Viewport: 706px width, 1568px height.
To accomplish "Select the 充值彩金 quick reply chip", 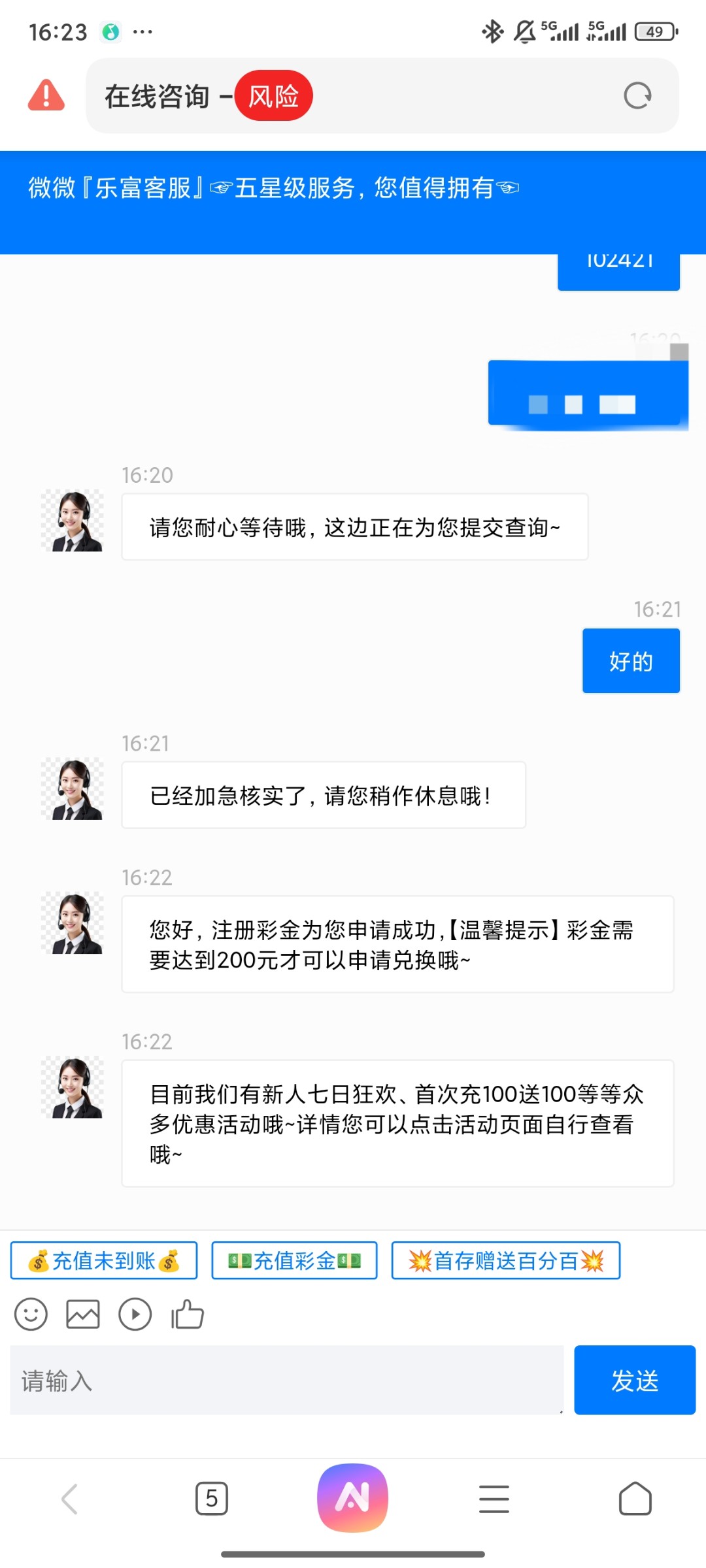I will (294, 1260).
